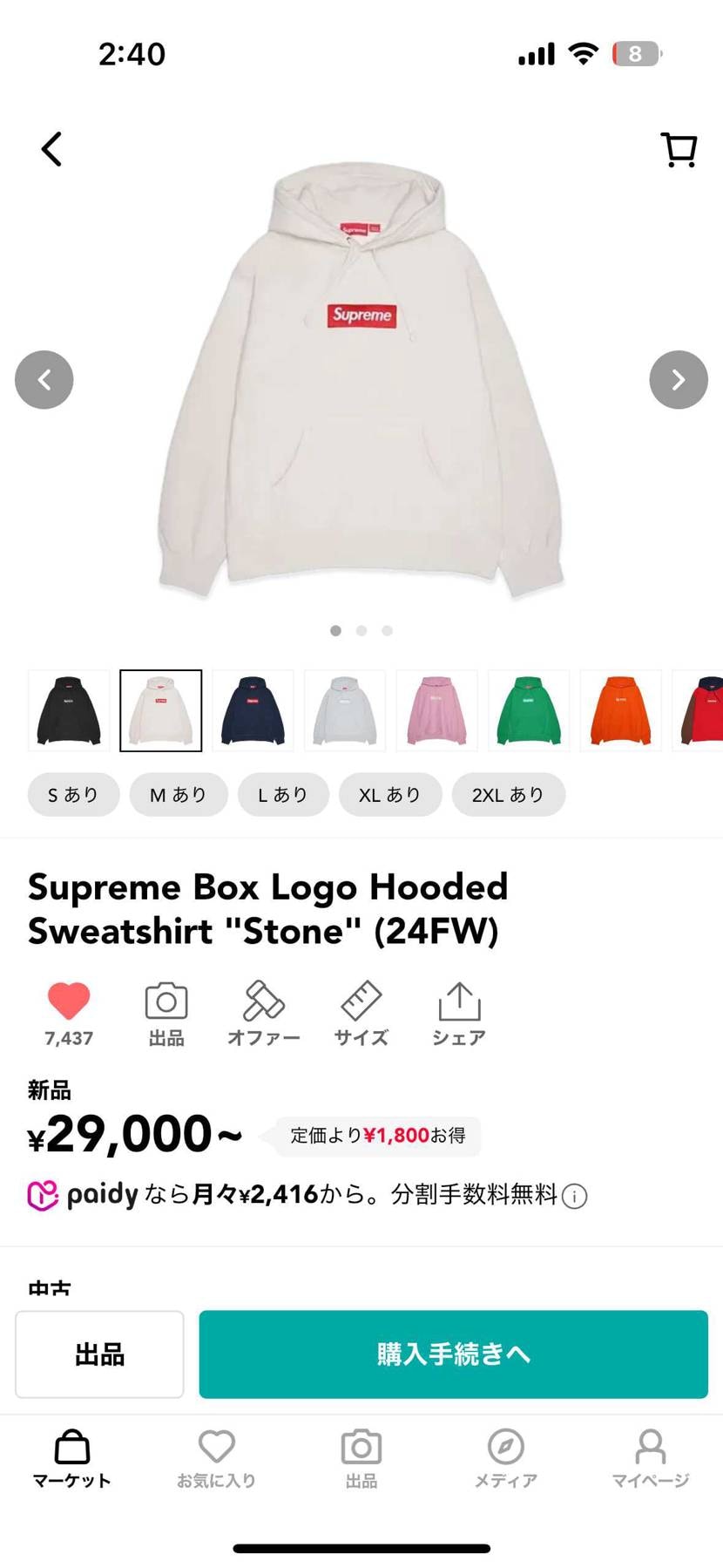Select the S あり size chip

click(73, 794)
